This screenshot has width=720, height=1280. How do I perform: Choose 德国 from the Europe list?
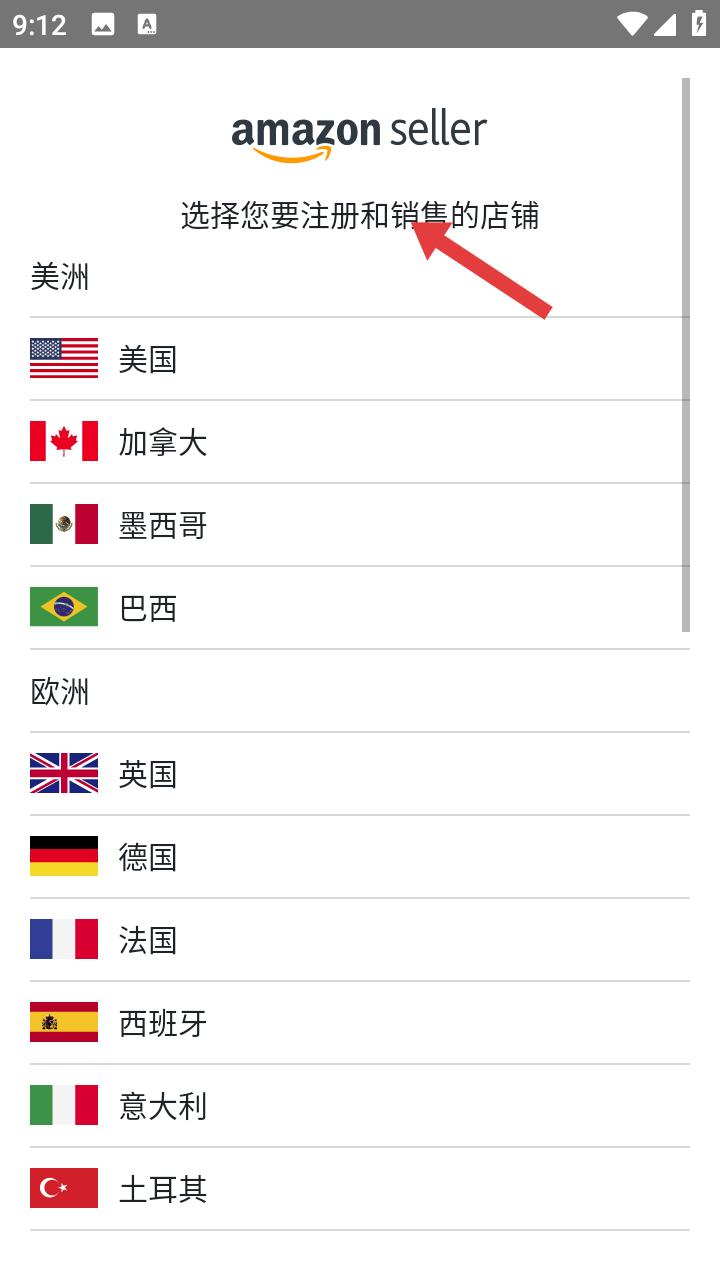[x=360, y=857]
